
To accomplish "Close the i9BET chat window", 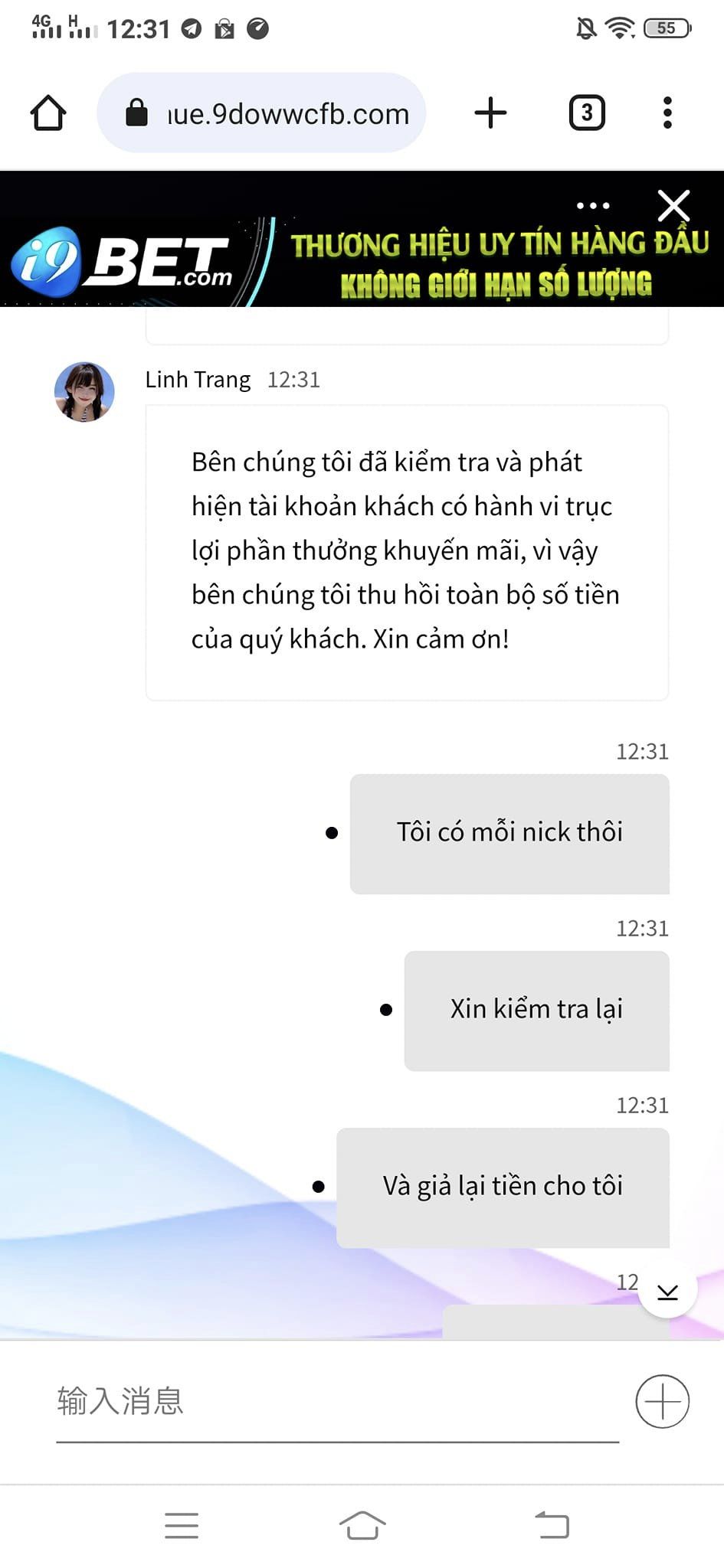I will tap(673, 205).
